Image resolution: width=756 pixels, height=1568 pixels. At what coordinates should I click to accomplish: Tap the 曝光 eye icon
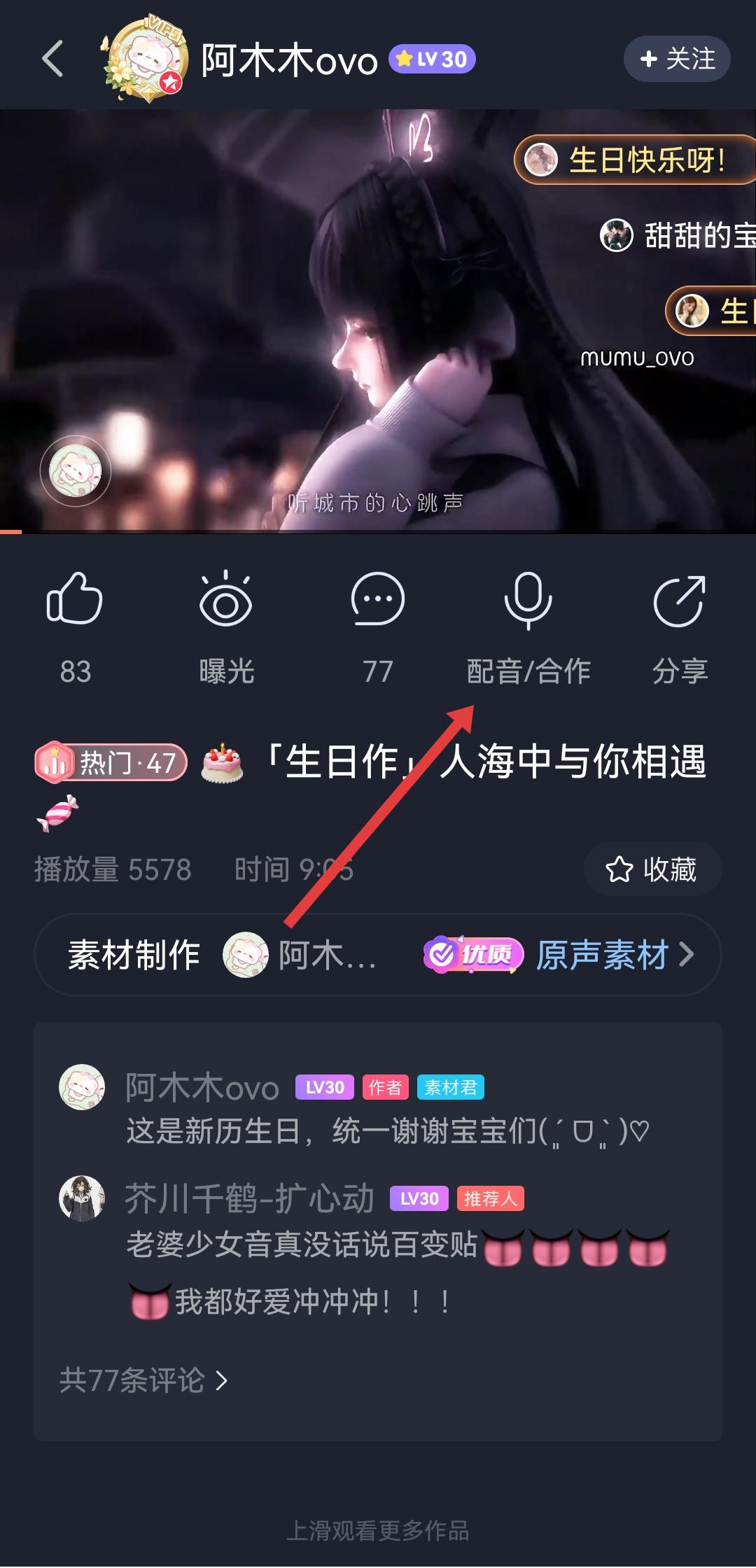pyautogui.click(x=225, y=600)
